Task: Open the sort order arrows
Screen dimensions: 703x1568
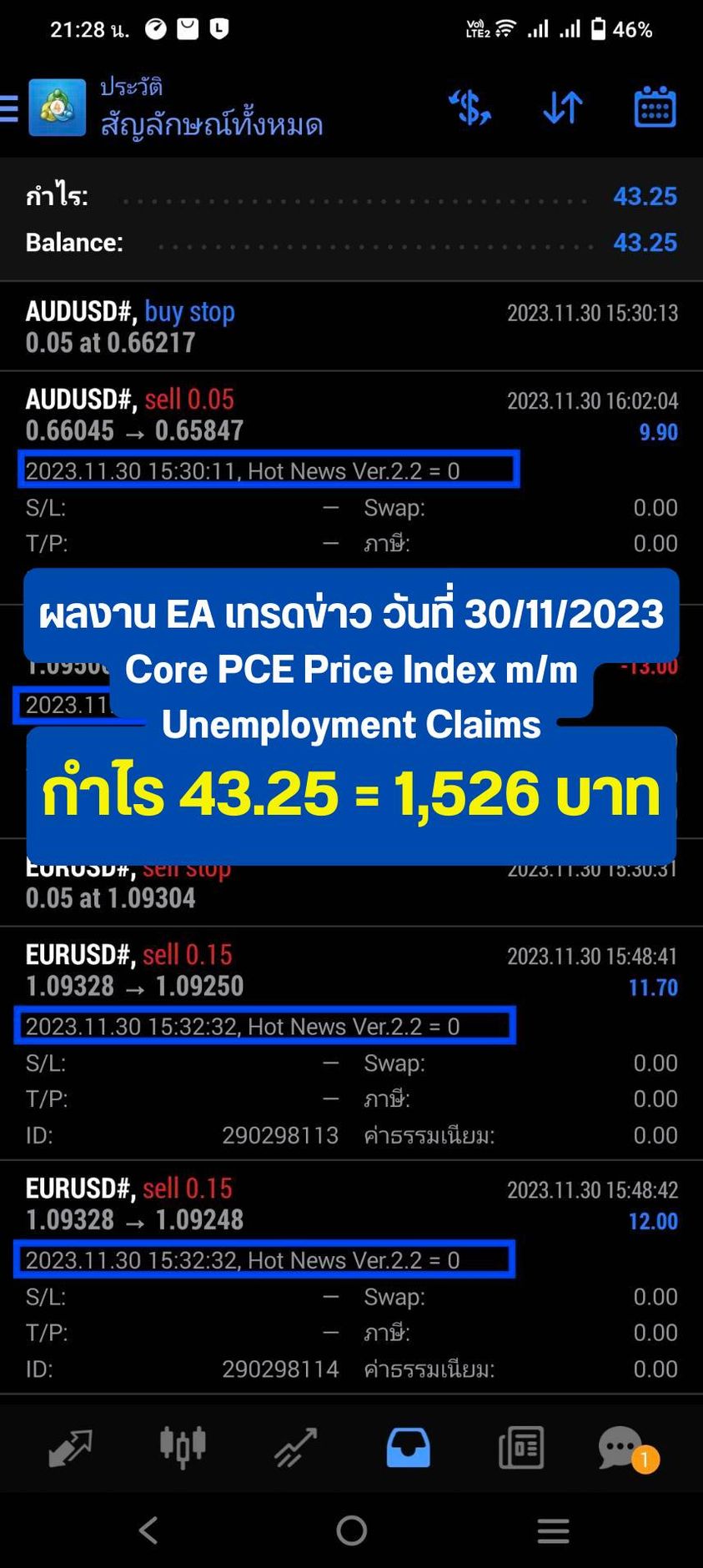Action: [563, 108]
